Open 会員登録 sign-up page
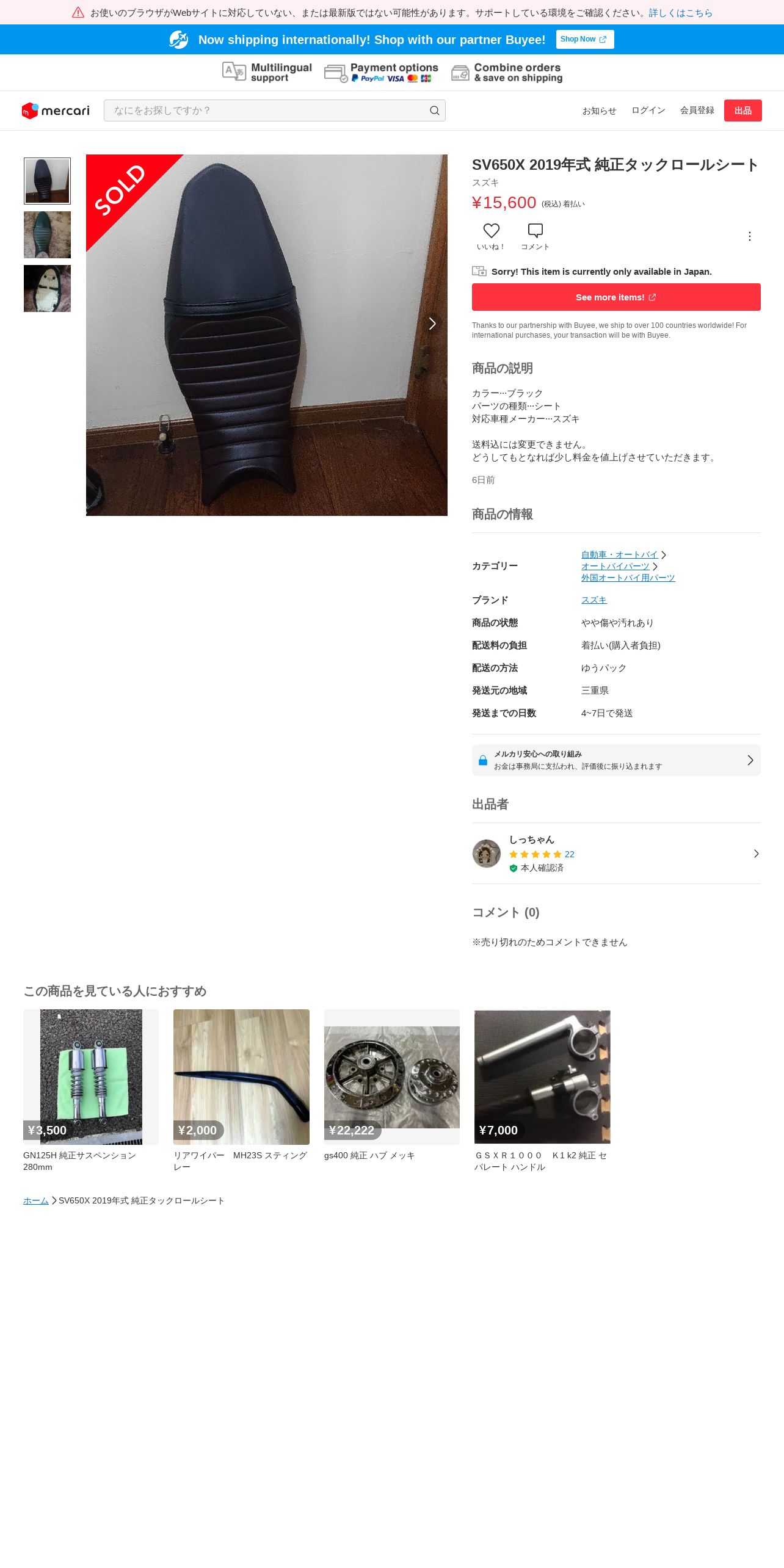This screenshot has height=1568, width=784. [697, 111]
